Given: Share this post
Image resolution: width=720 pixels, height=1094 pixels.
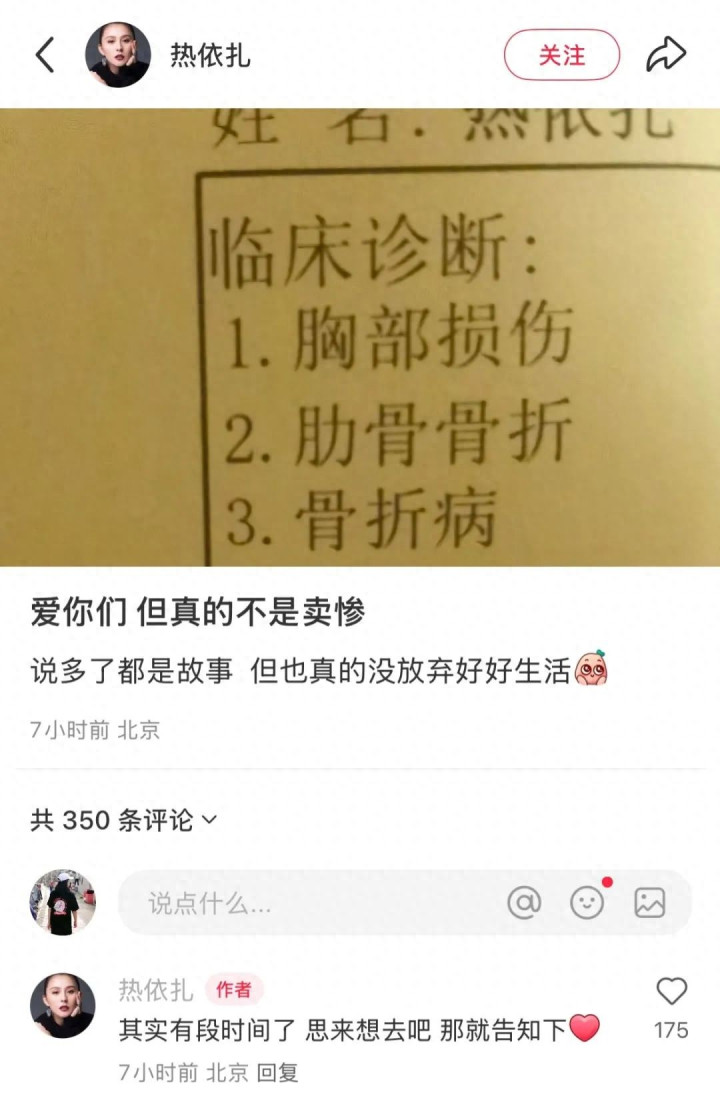Looking at the screenshot, I should pos(666,55).
